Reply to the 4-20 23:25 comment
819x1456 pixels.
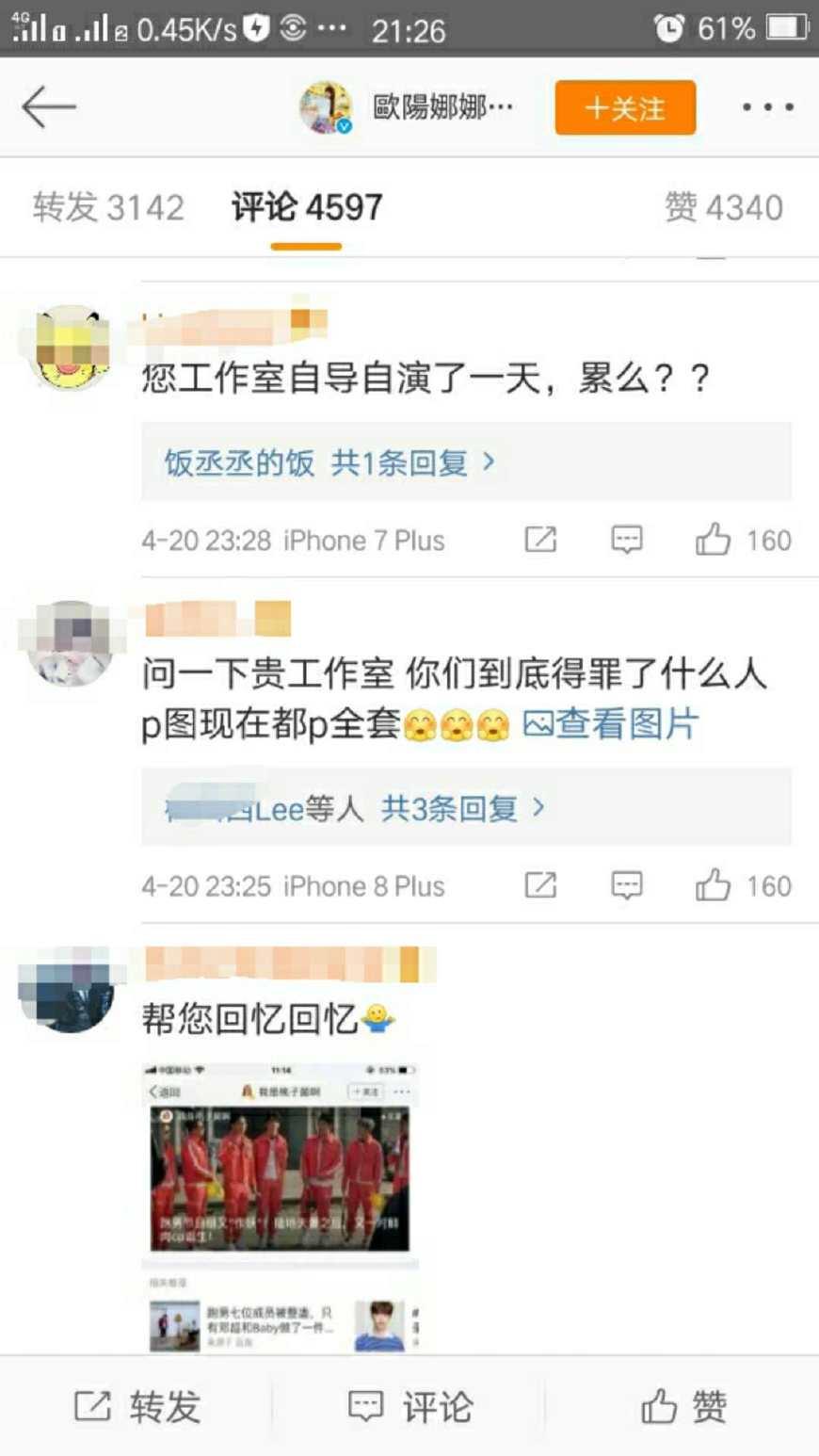[627, 886]
